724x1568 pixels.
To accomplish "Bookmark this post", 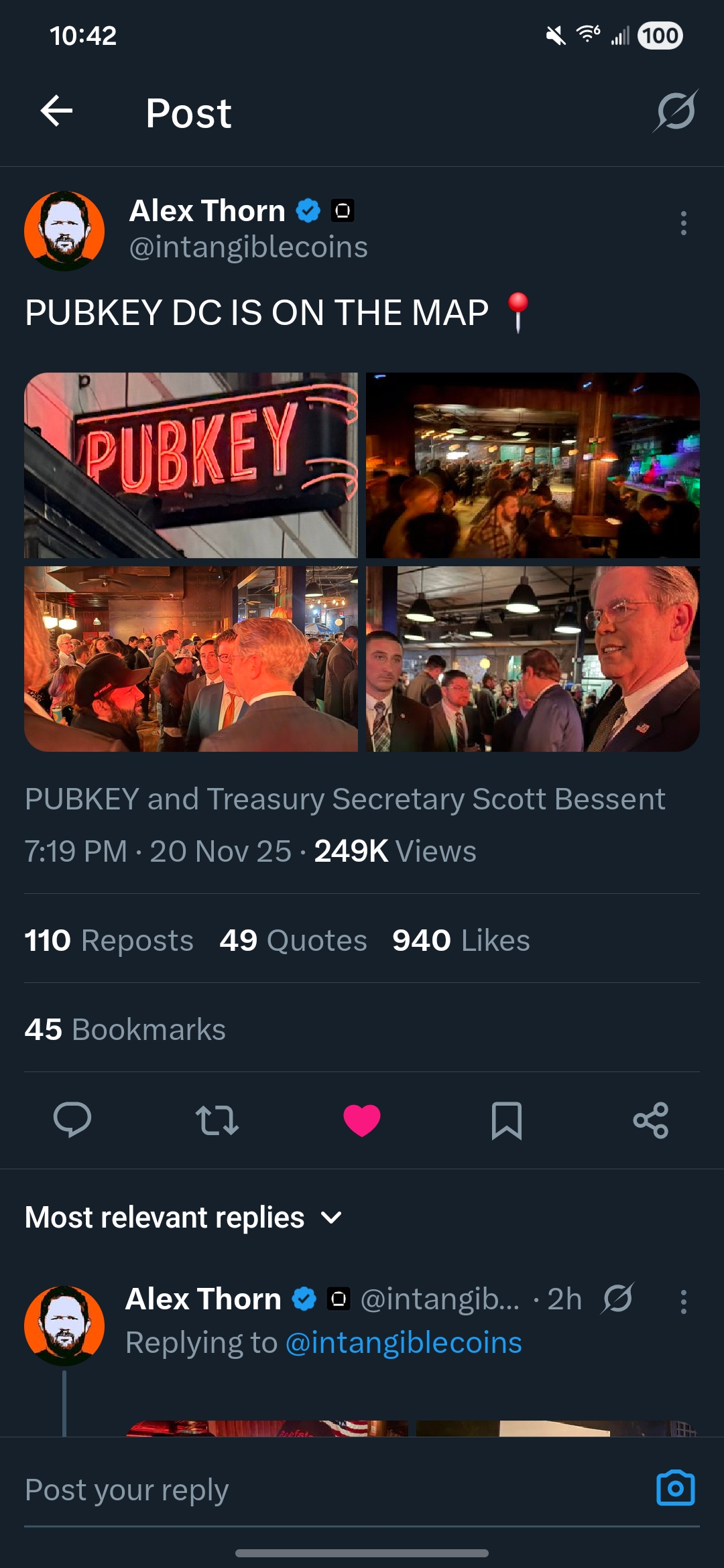I will coord(507,1120).
